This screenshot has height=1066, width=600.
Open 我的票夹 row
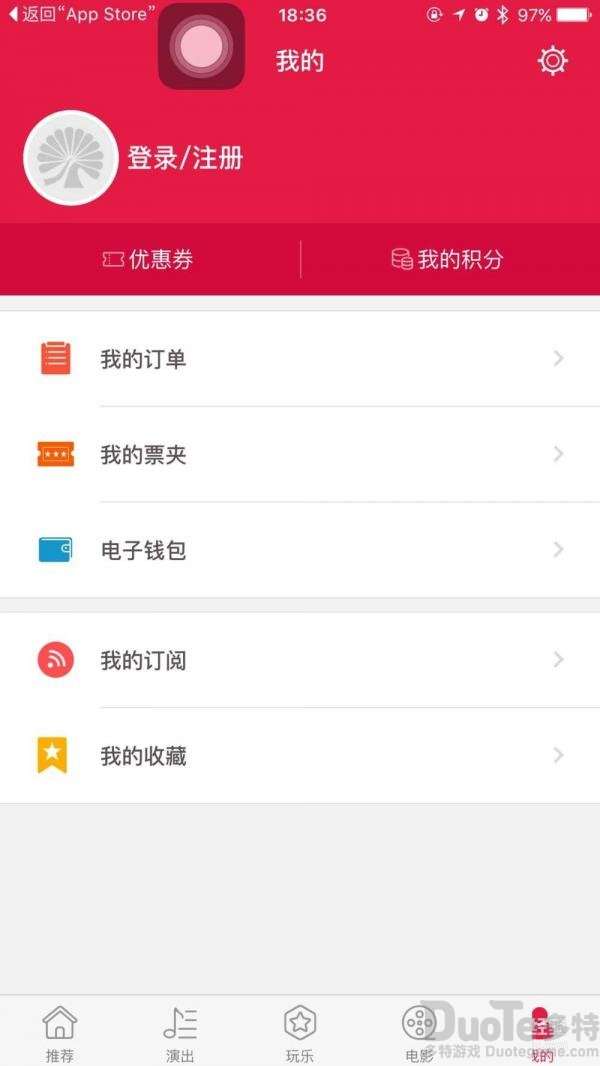(x=300, y=454)
